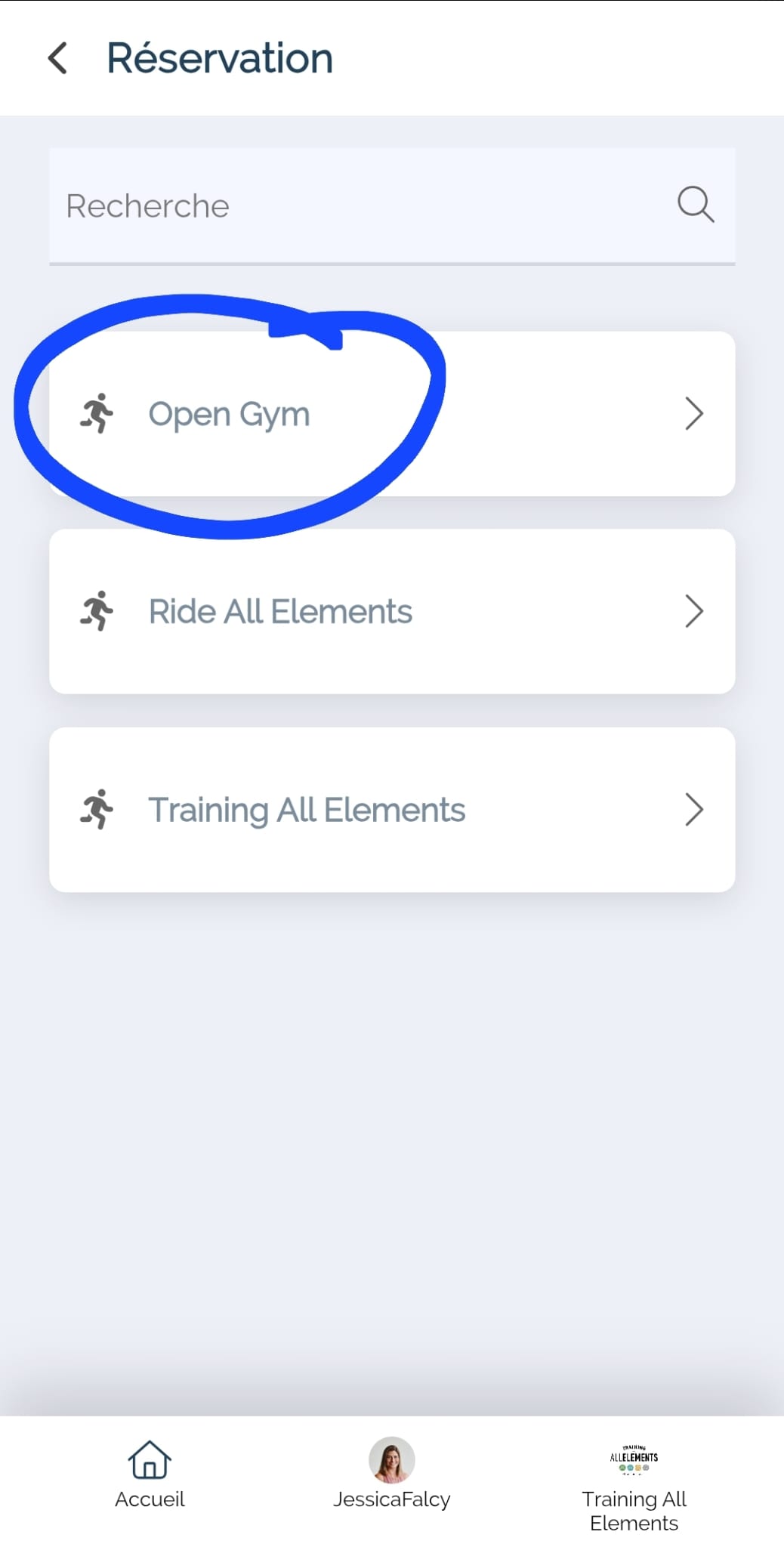Select Ride All Elements
784x1547 pixels.
(391, 612)
